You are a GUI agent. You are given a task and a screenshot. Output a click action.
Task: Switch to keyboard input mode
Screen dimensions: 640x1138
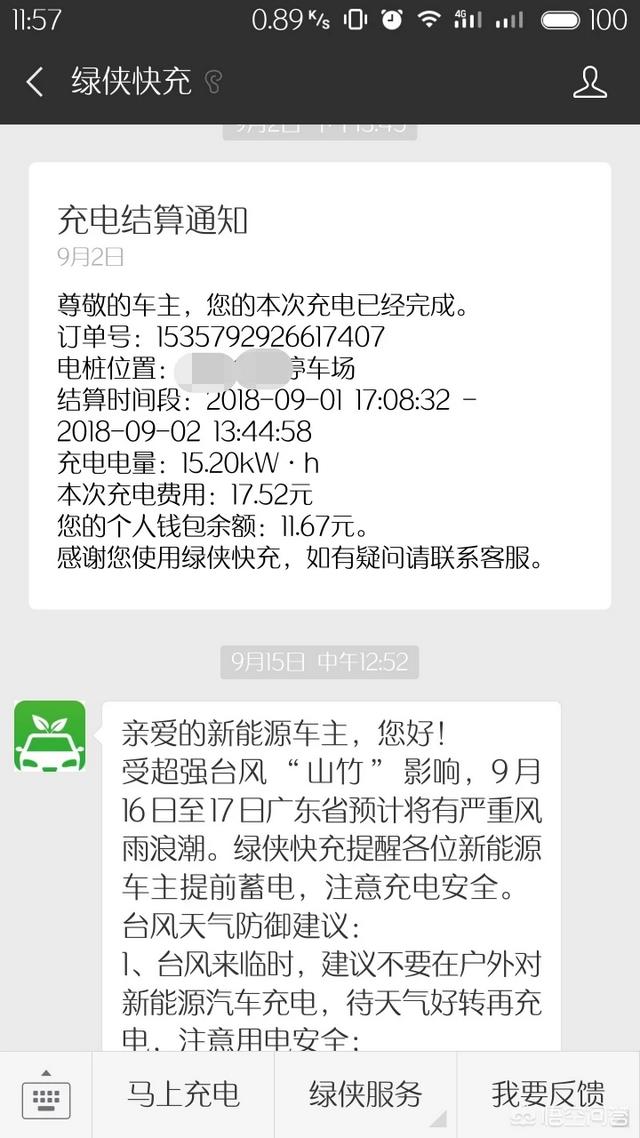coord(46,1094)
